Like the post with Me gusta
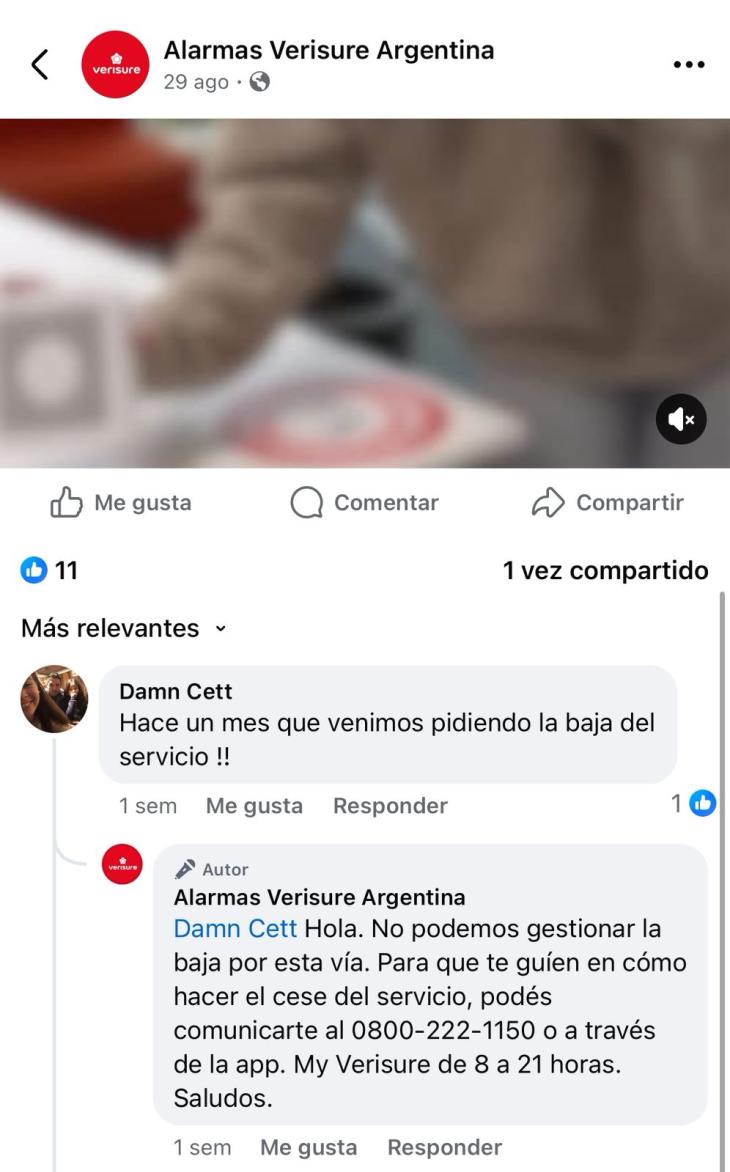The height and width of the screenshot is (1172, 730). (x=121, y=503)
